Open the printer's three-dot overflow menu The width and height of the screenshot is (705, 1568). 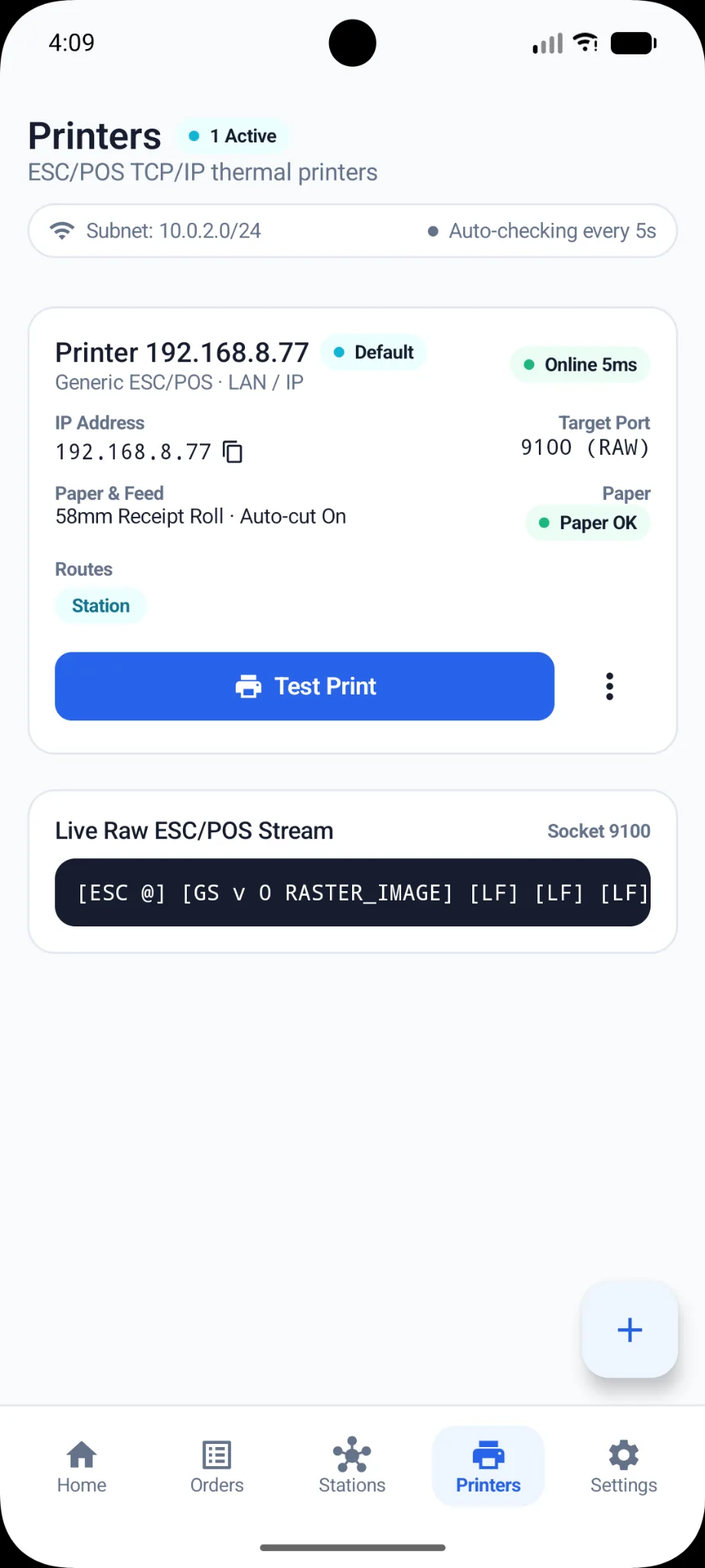609,686
